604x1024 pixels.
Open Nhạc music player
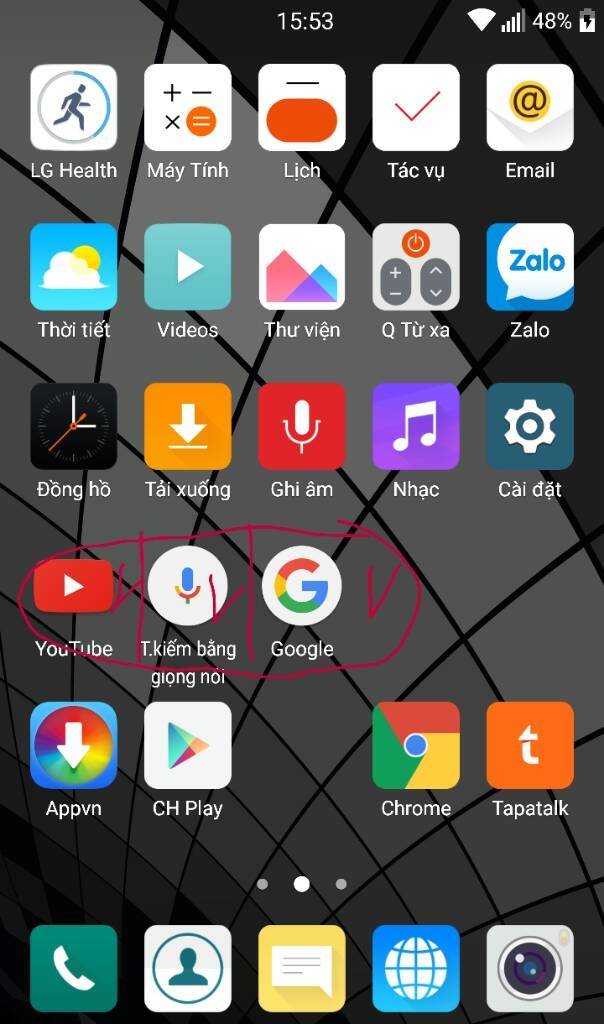416,426
